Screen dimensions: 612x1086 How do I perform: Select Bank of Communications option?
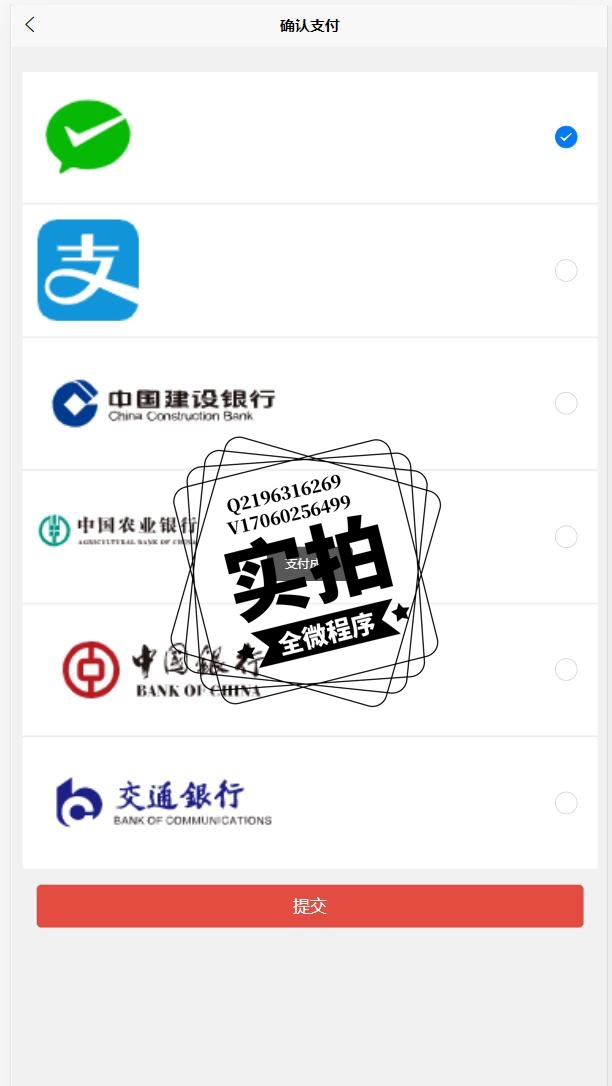pyautogui.click(x=566, y=803)
